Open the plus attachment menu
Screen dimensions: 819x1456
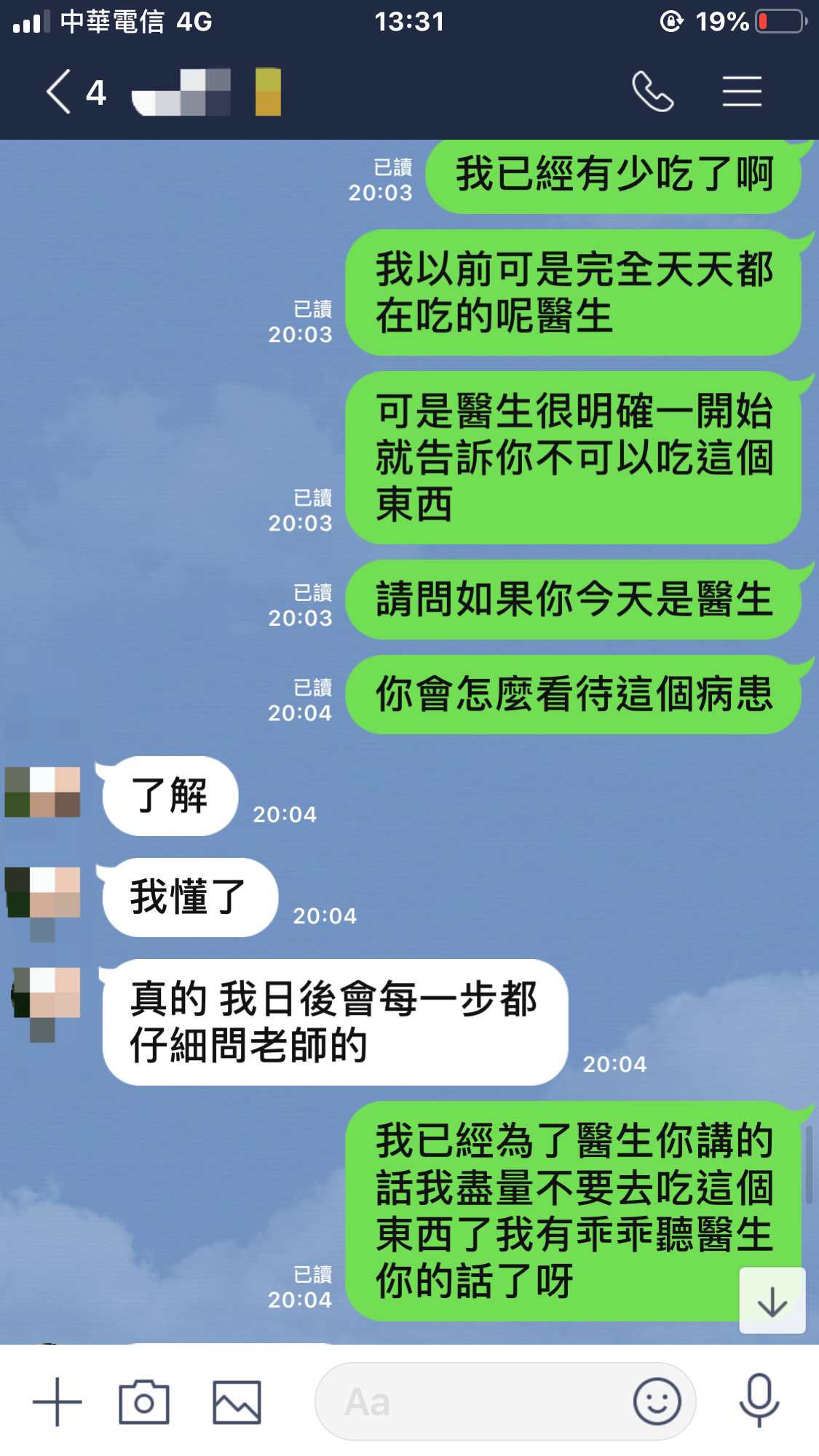click(58, 1402)
